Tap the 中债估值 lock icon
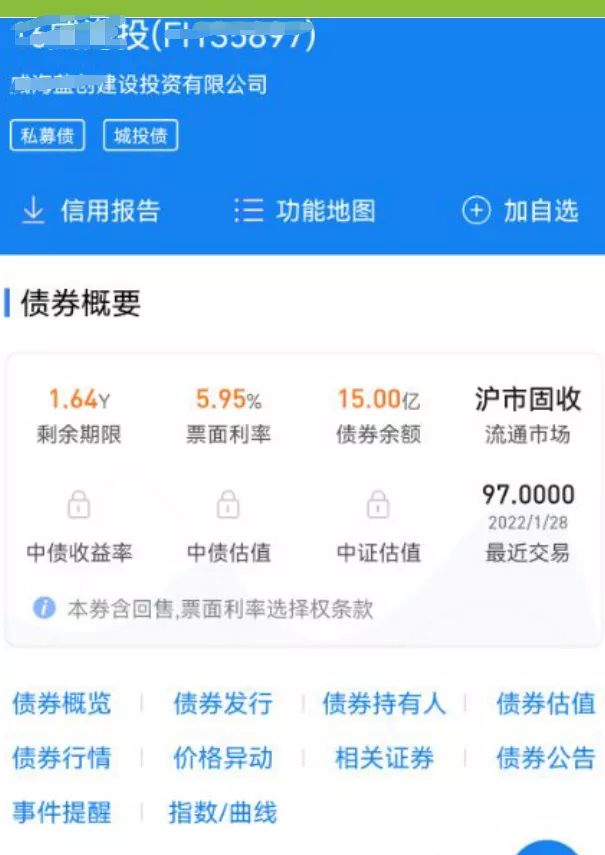The image size is (605, 855). tap(228, 504)
